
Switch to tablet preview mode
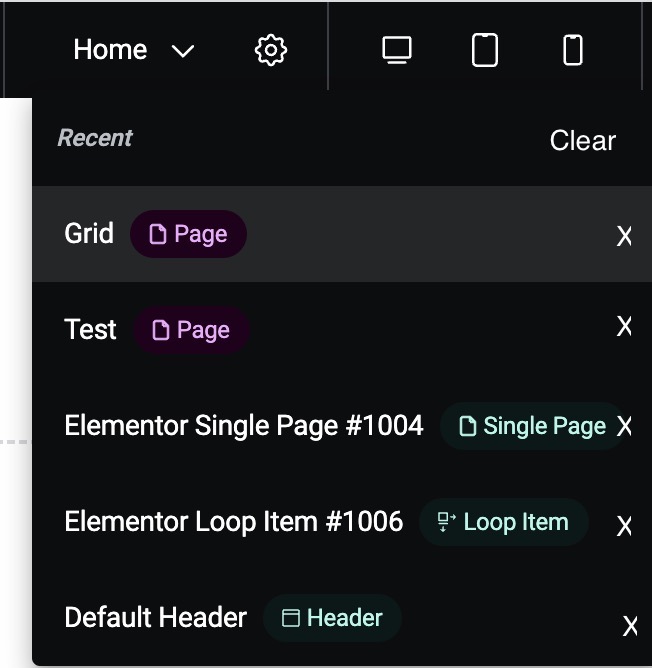click(485, 50)
